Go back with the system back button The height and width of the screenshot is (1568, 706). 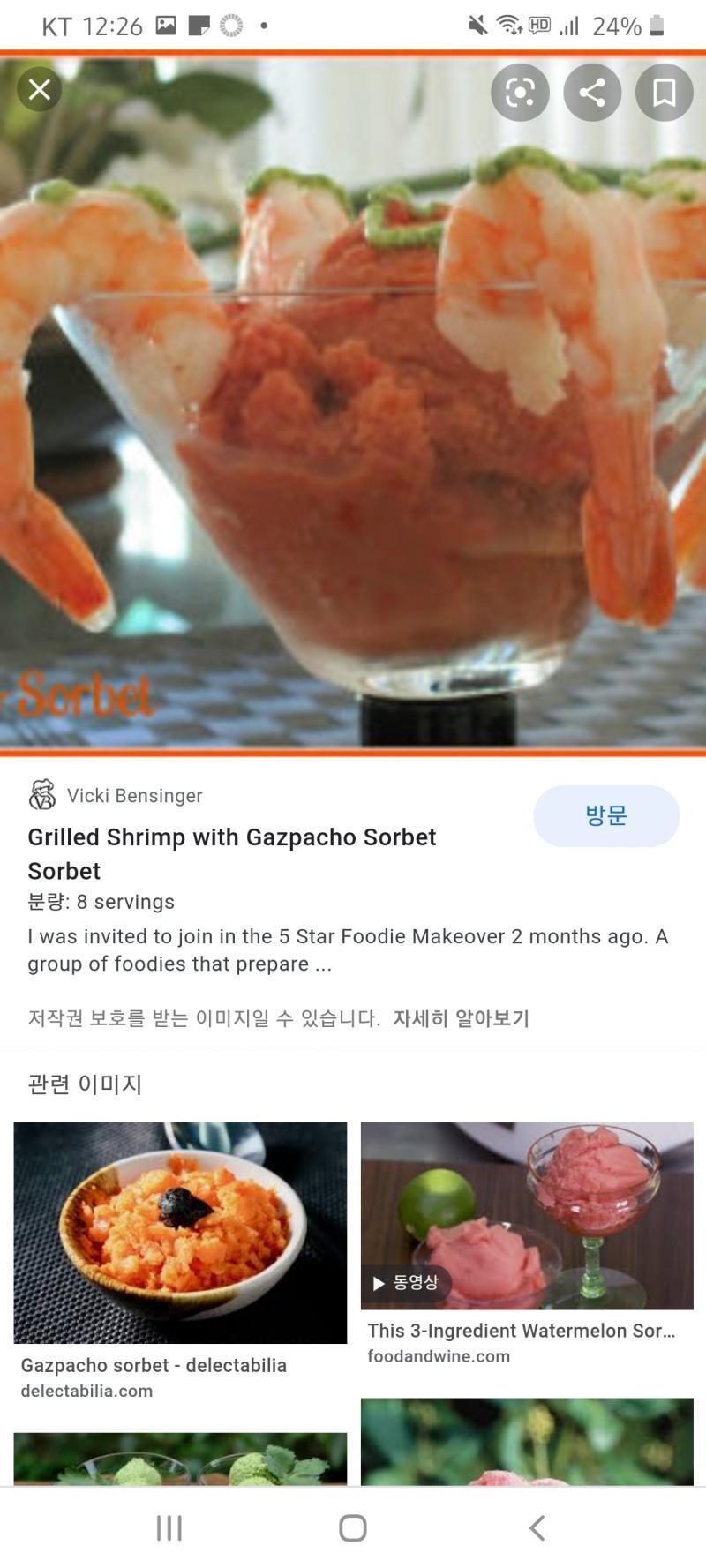point(537,1527)
